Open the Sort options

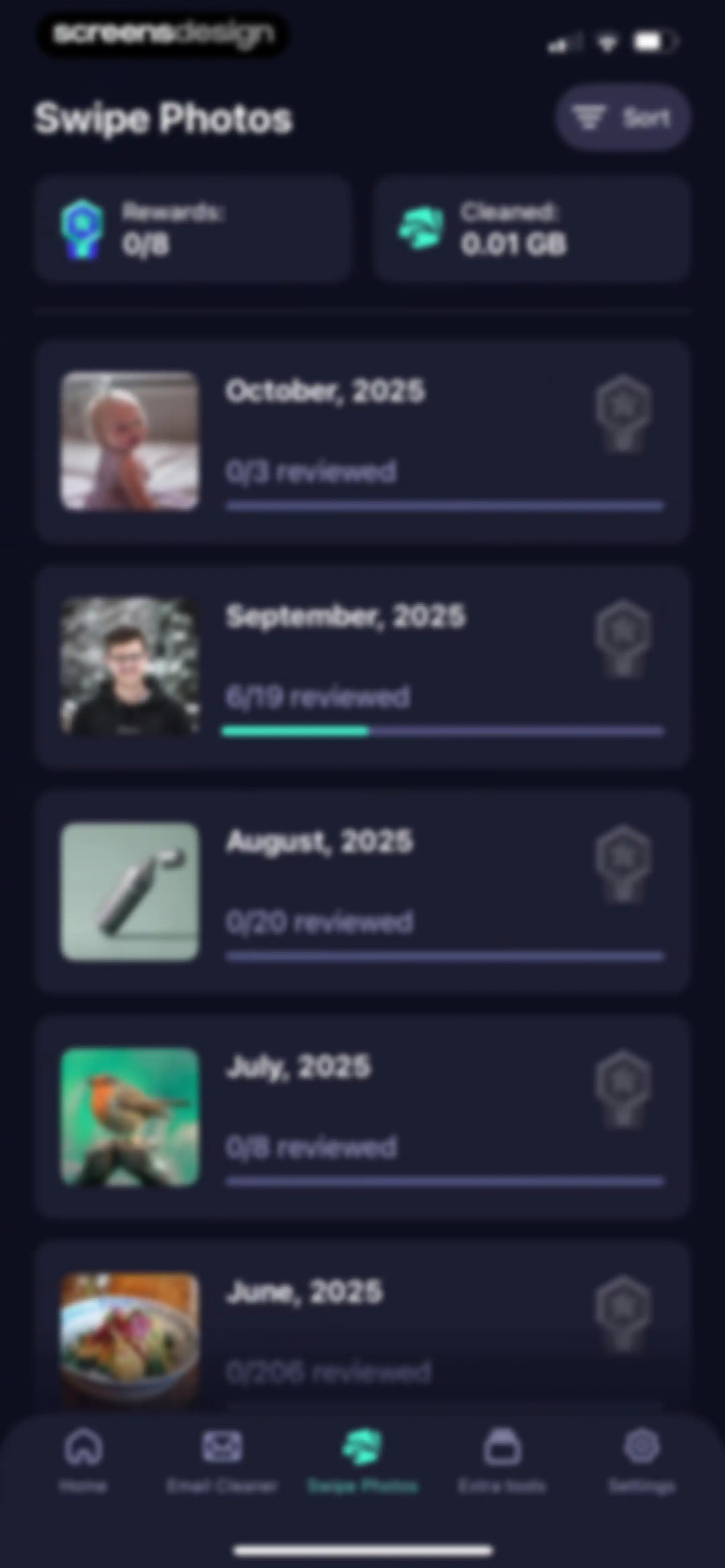(x=622, y=117)
